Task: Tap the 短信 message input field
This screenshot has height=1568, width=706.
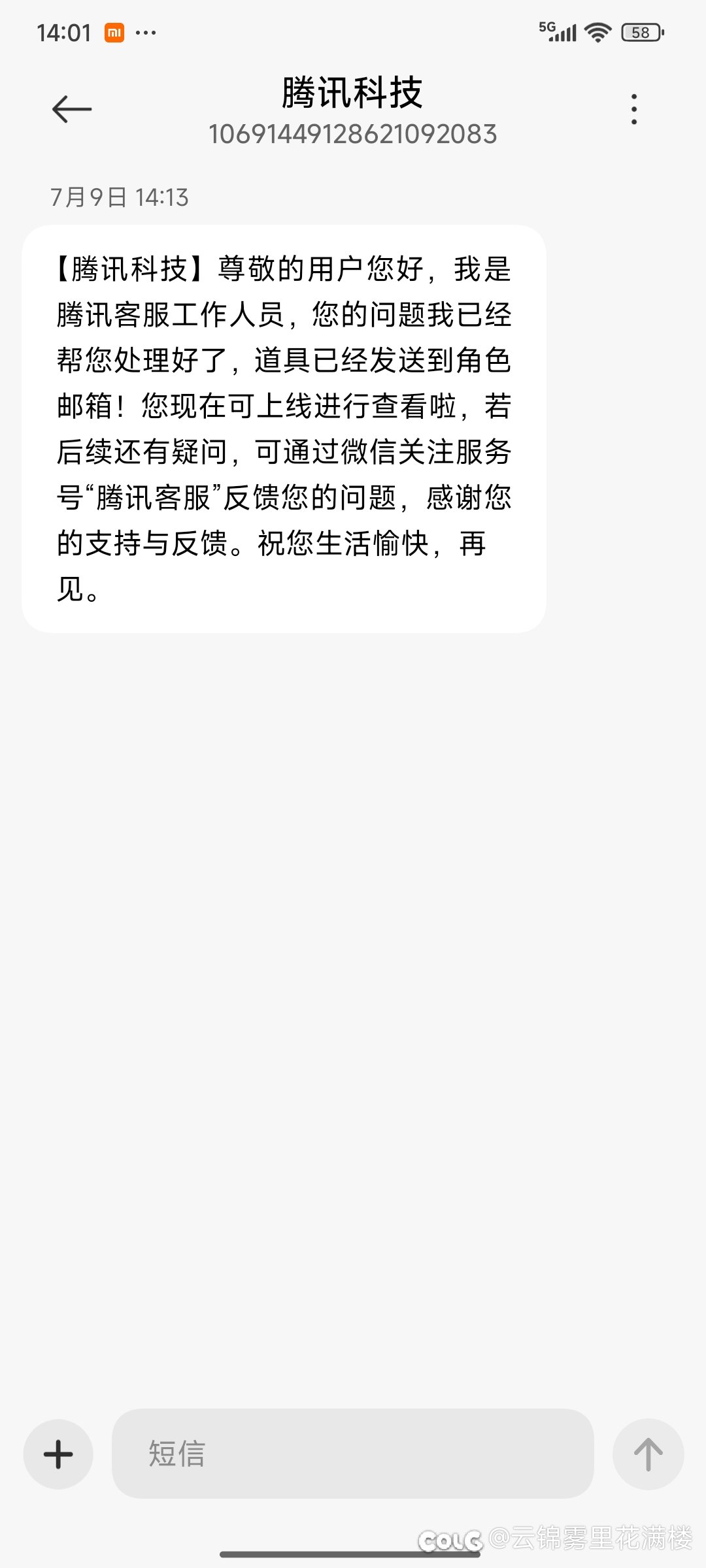Action: (x=353, y=1454)
